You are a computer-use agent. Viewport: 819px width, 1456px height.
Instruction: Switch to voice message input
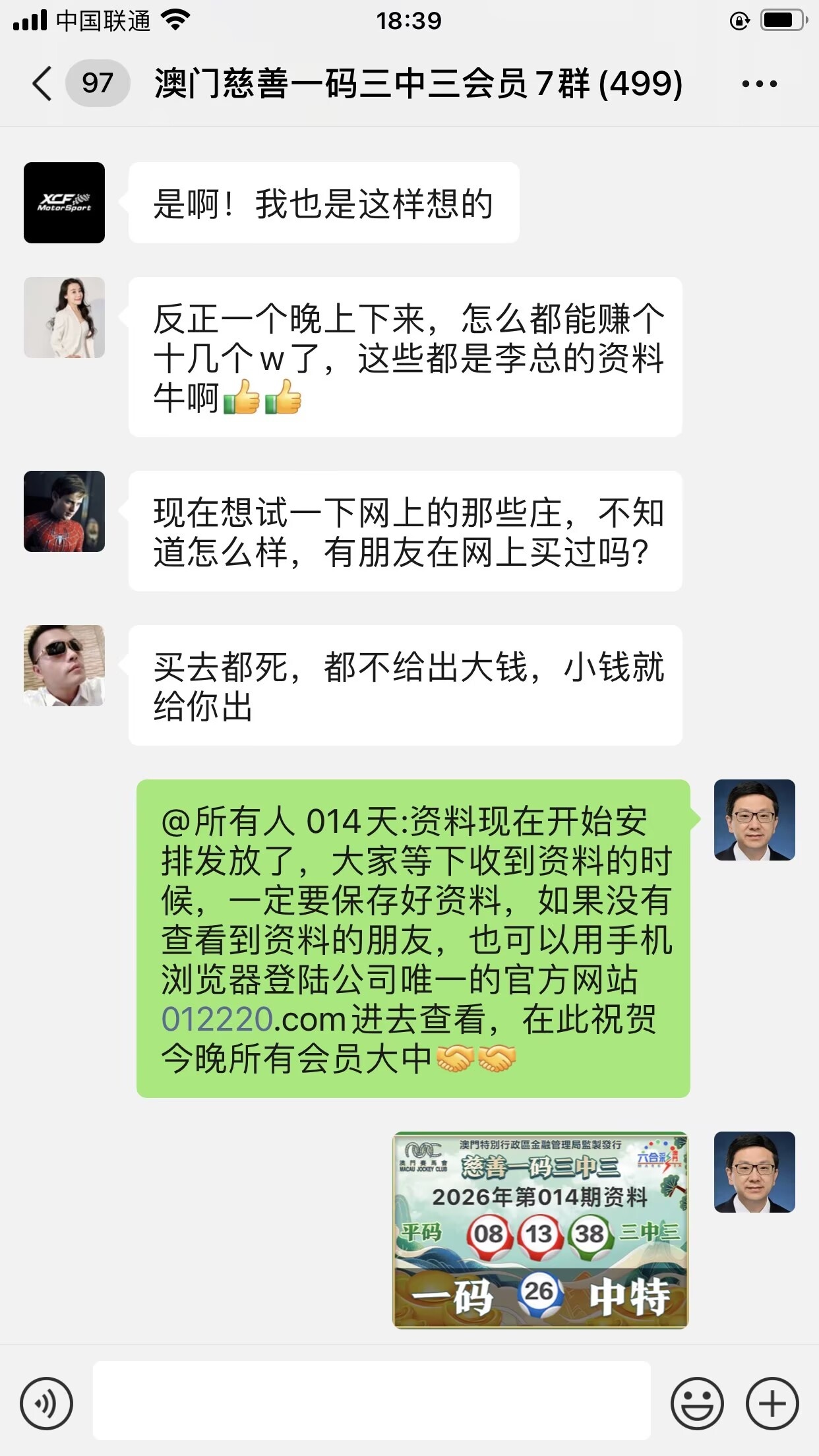46,1403
